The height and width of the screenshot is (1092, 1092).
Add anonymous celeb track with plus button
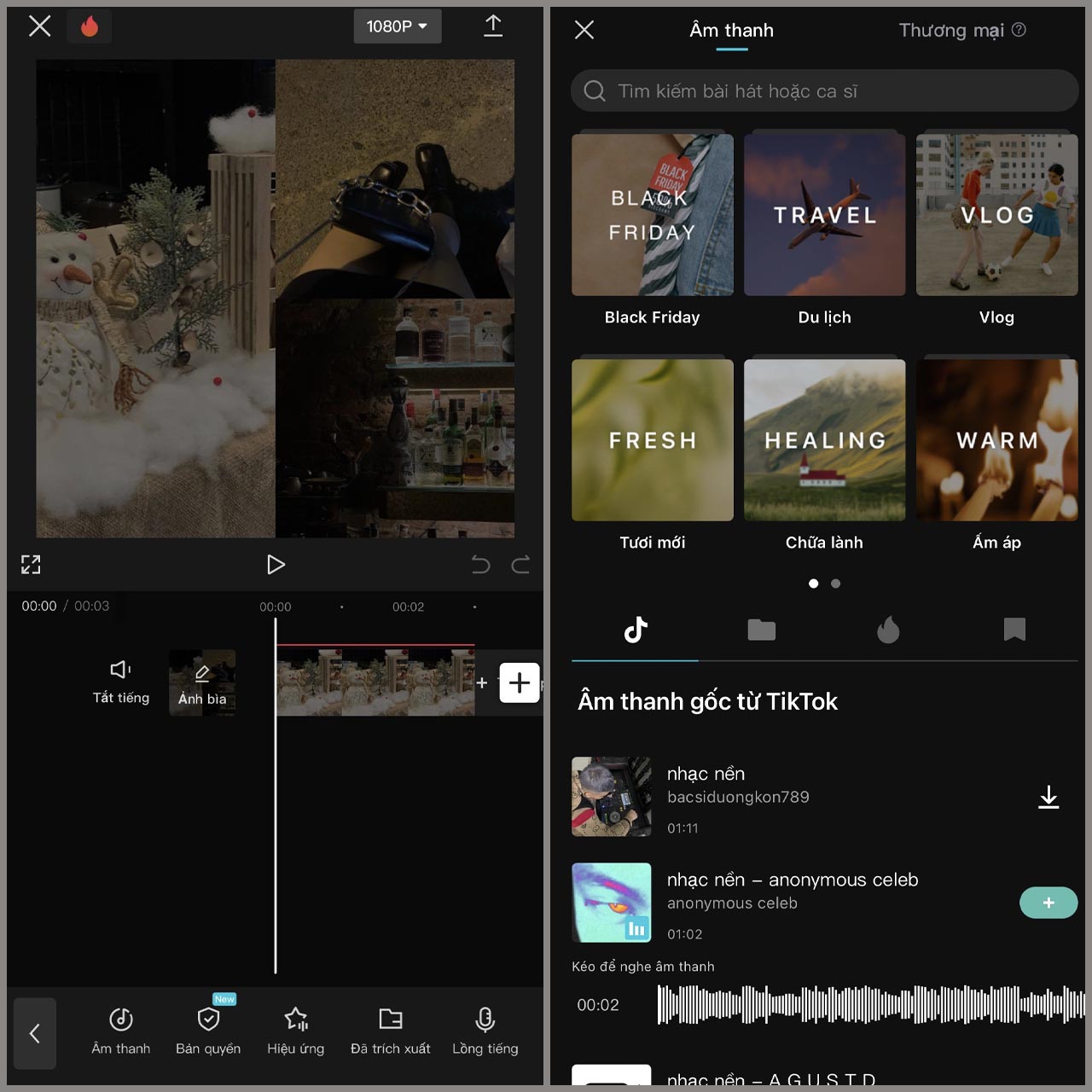click(x=1048, y=903)
